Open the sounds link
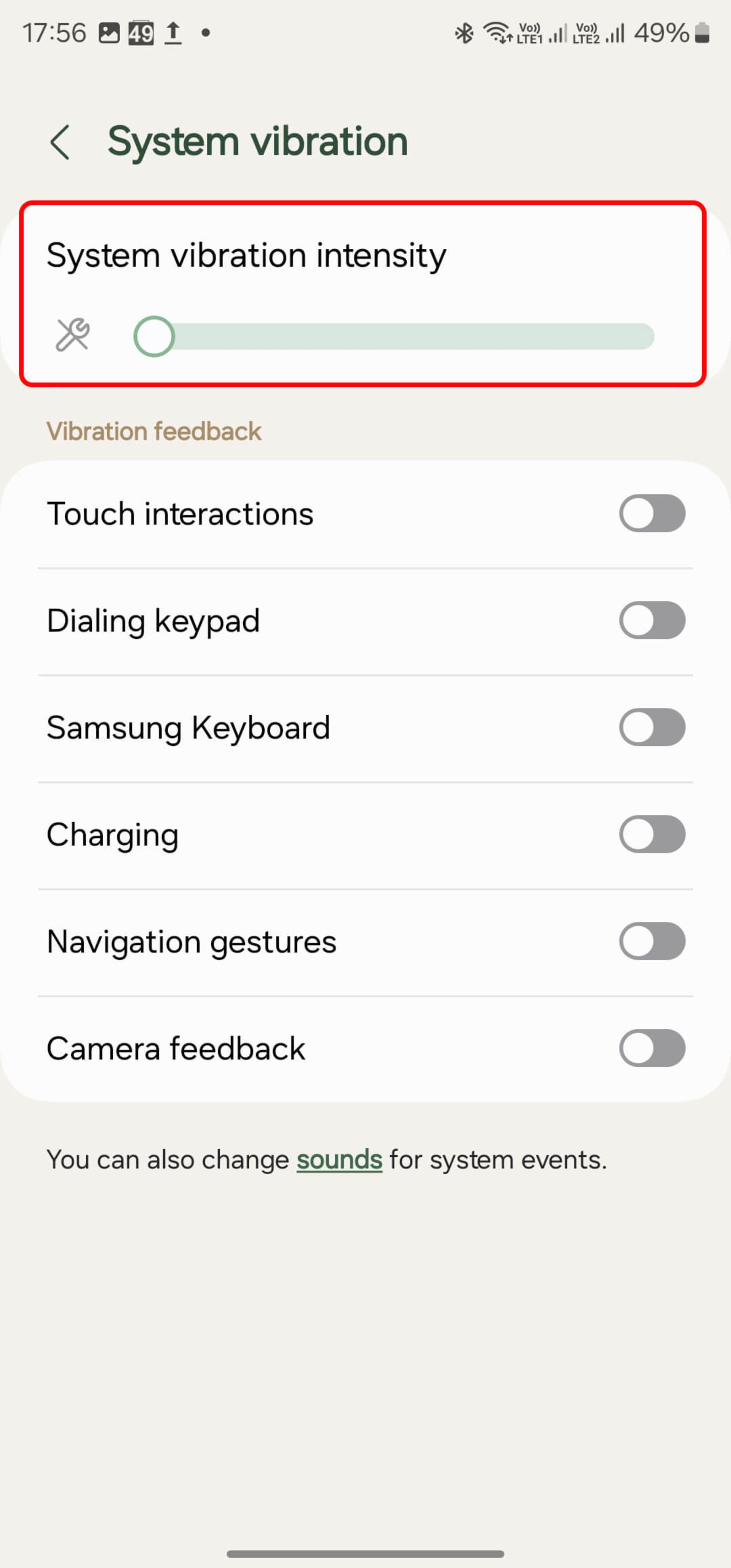The width and height of the screenshot is (731, 1568). [x=339, y=1160]
